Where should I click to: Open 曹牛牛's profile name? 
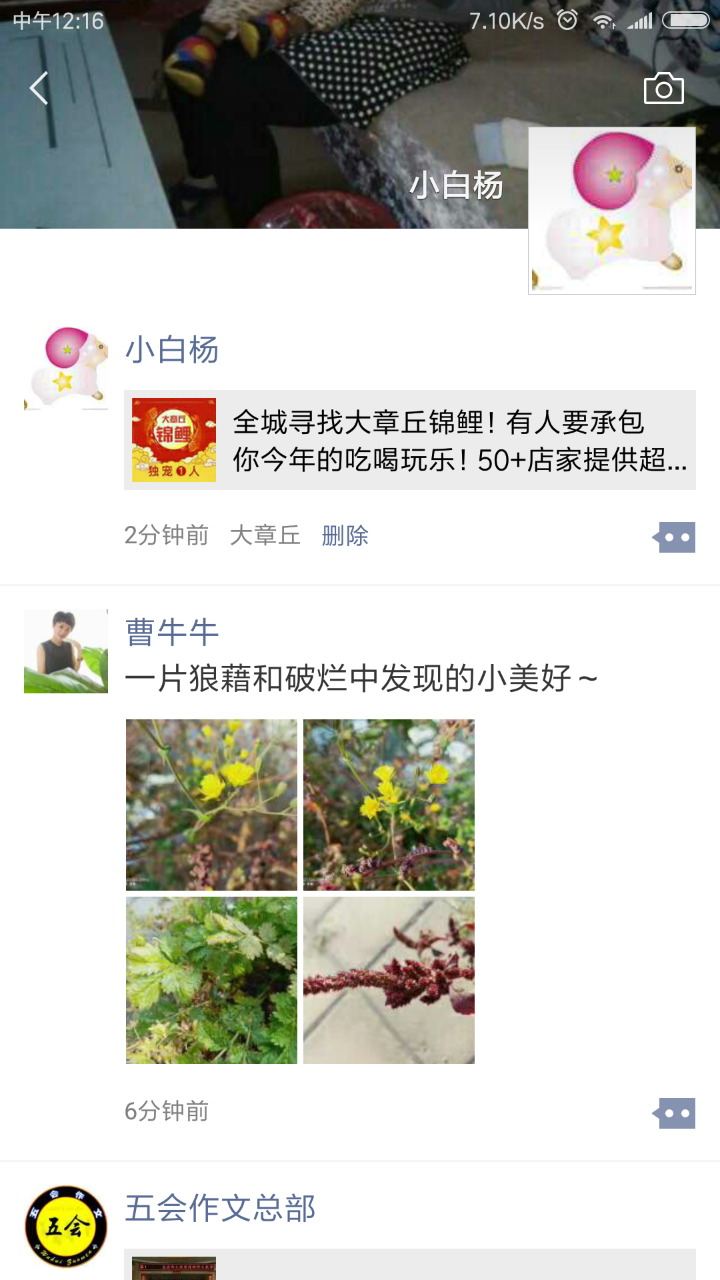(172, 631)
